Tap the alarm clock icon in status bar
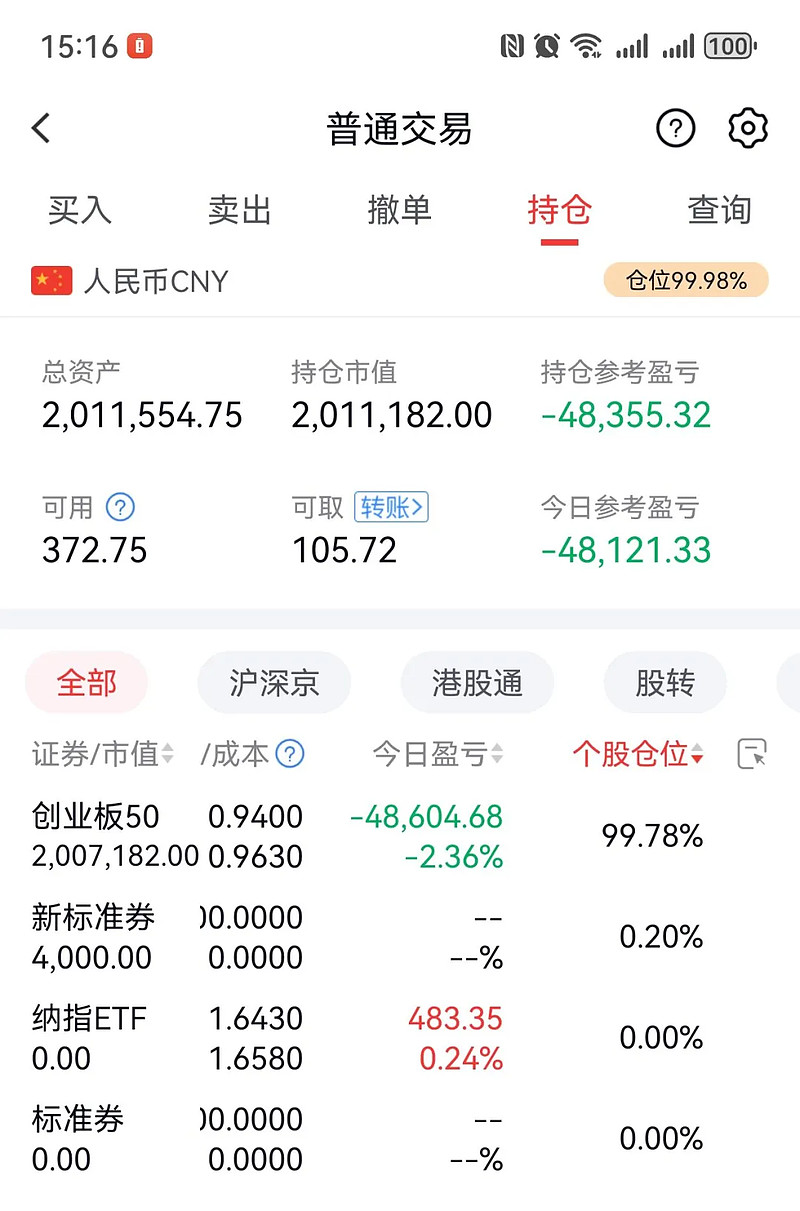 545,45
